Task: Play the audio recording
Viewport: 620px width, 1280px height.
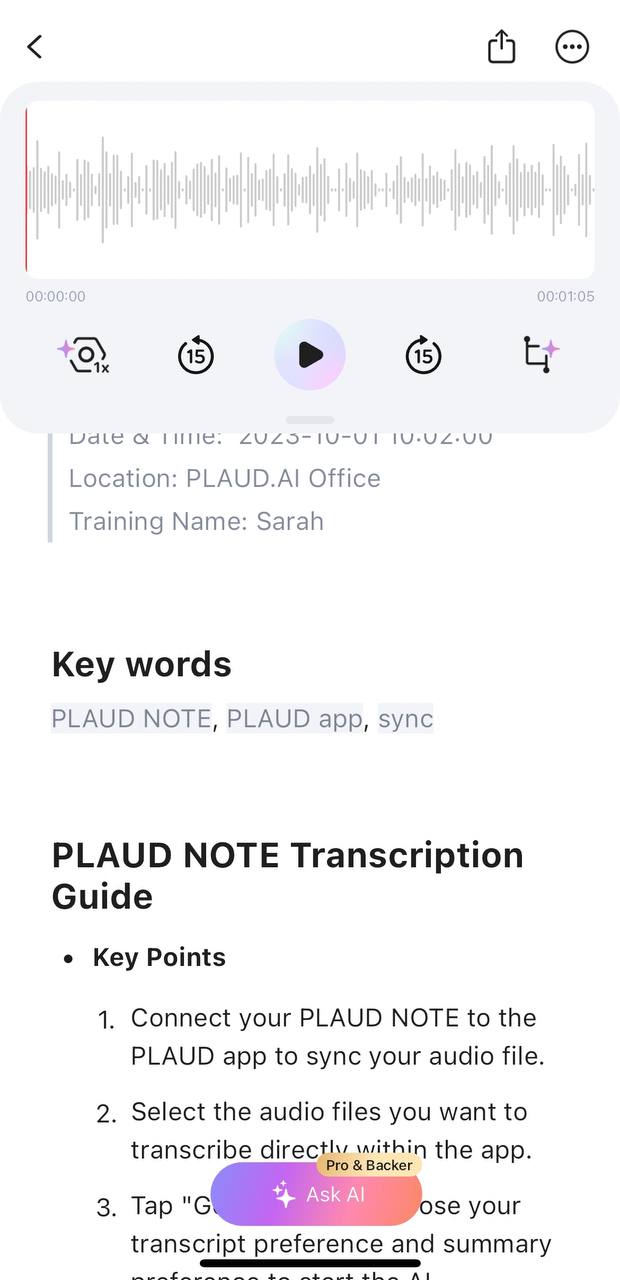Action: pyautogui.click(x=310, y=354)
